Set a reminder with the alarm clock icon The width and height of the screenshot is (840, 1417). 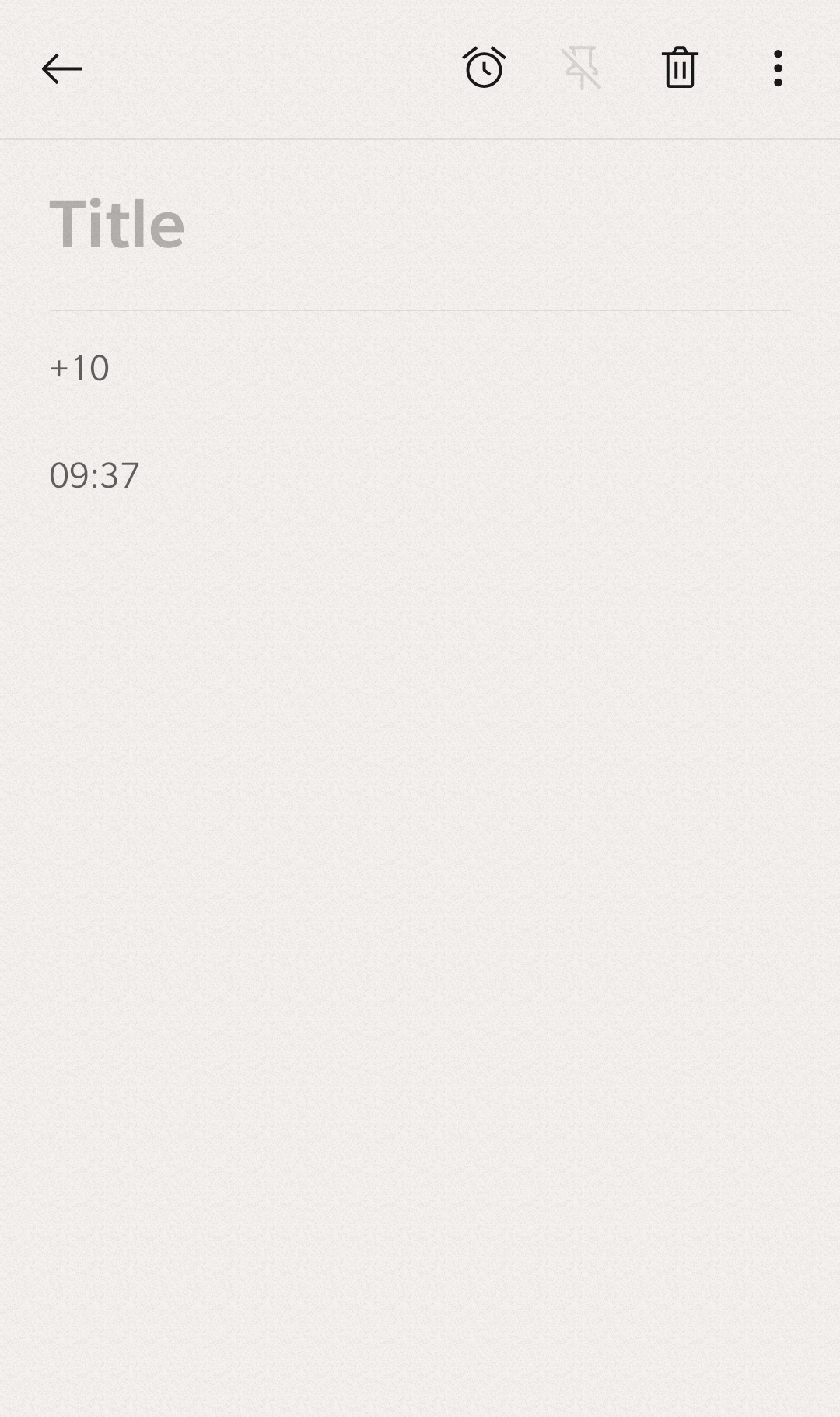(484, 68)
